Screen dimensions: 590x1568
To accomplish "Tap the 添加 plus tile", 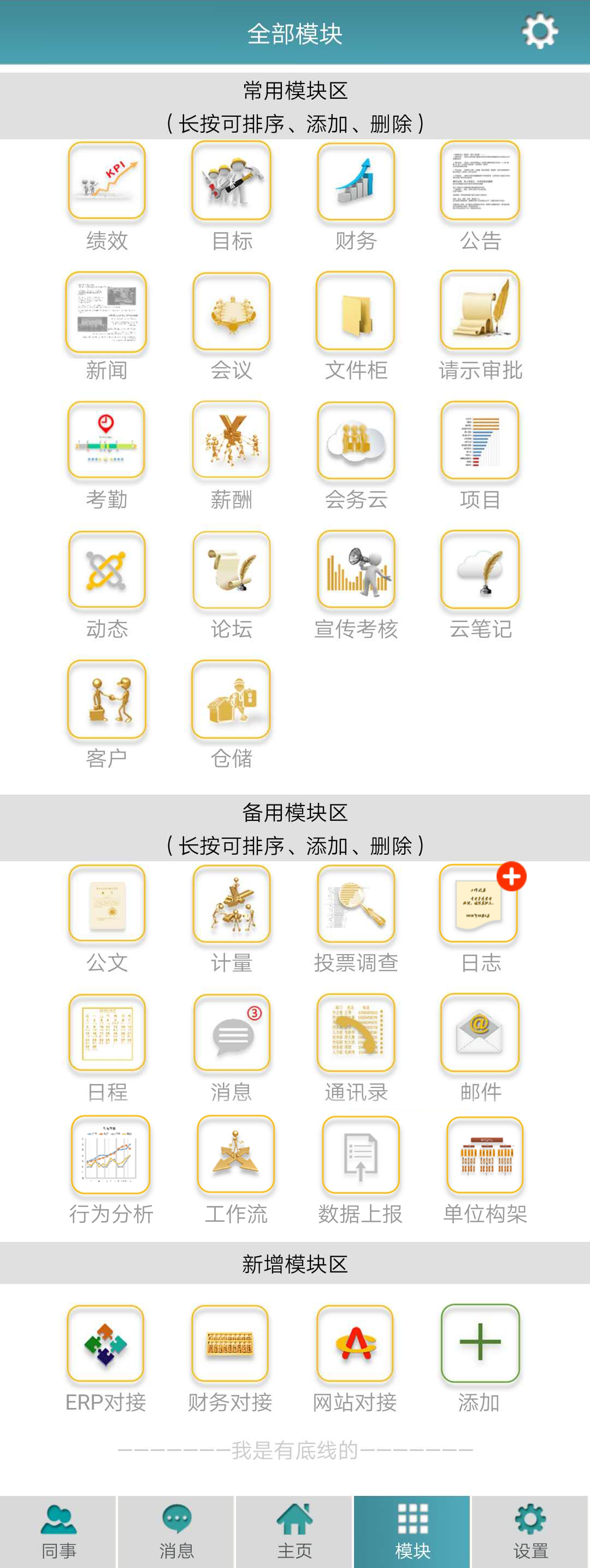I will [480, 1344].
